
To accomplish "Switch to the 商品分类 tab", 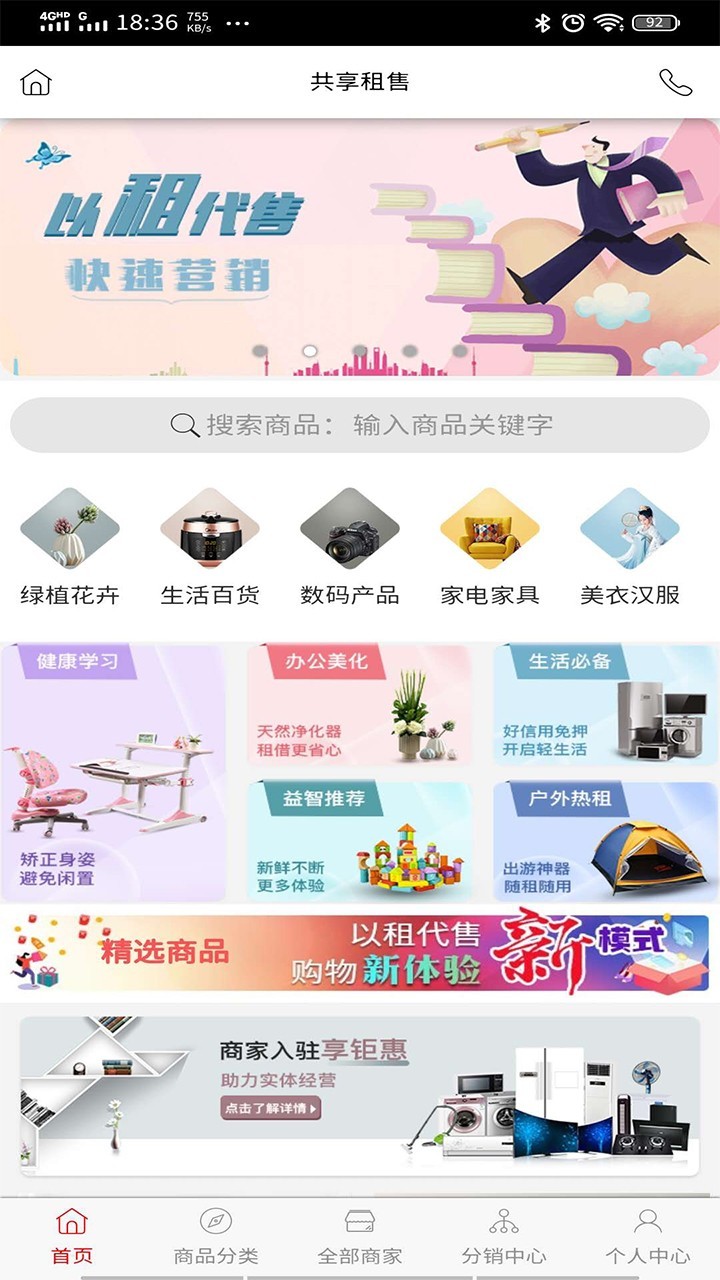I will (x=216, y=1236).
